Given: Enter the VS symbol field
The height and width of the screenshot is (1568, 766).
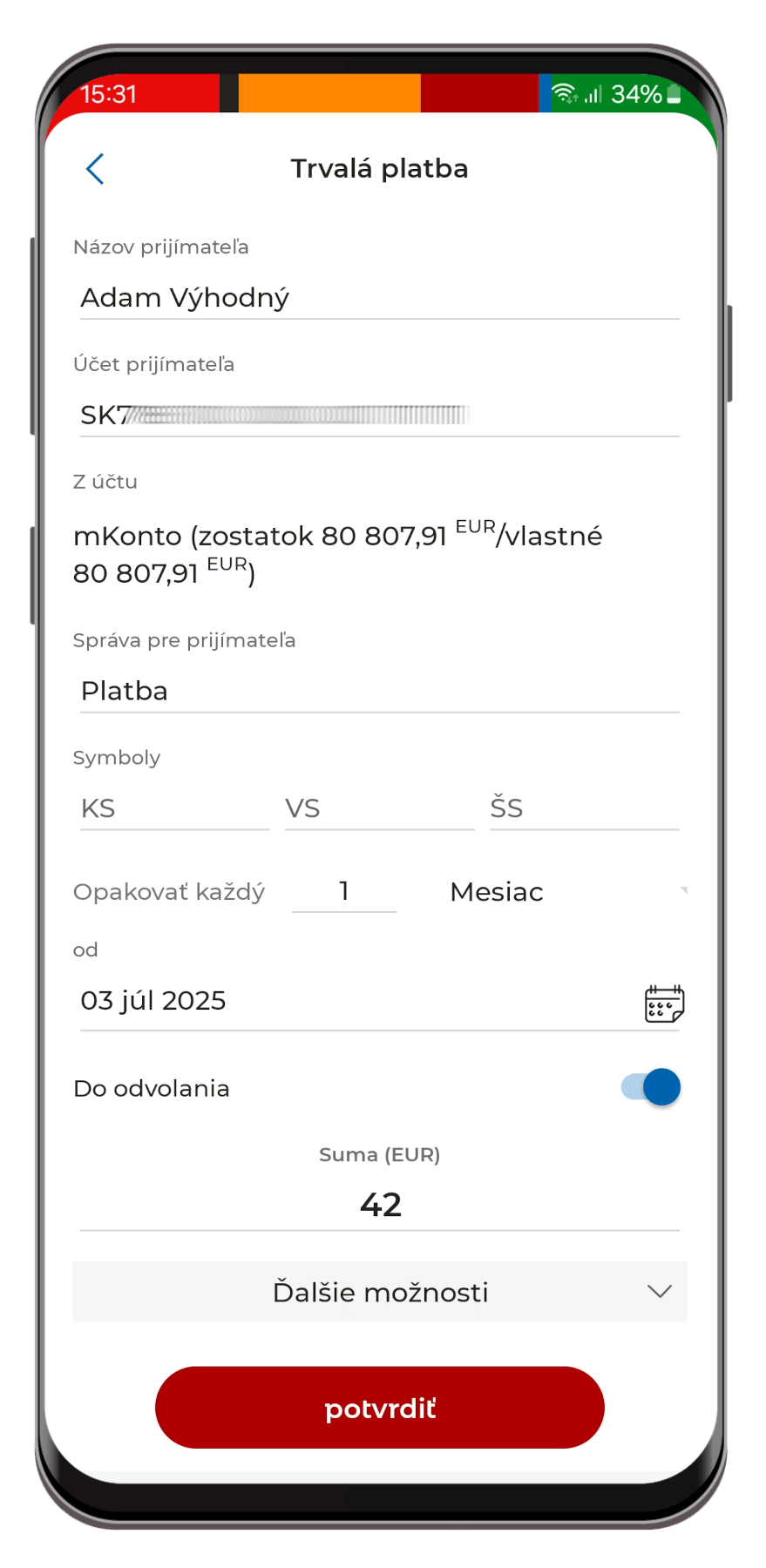Looking at the screenshot, I should coord(379,808).
